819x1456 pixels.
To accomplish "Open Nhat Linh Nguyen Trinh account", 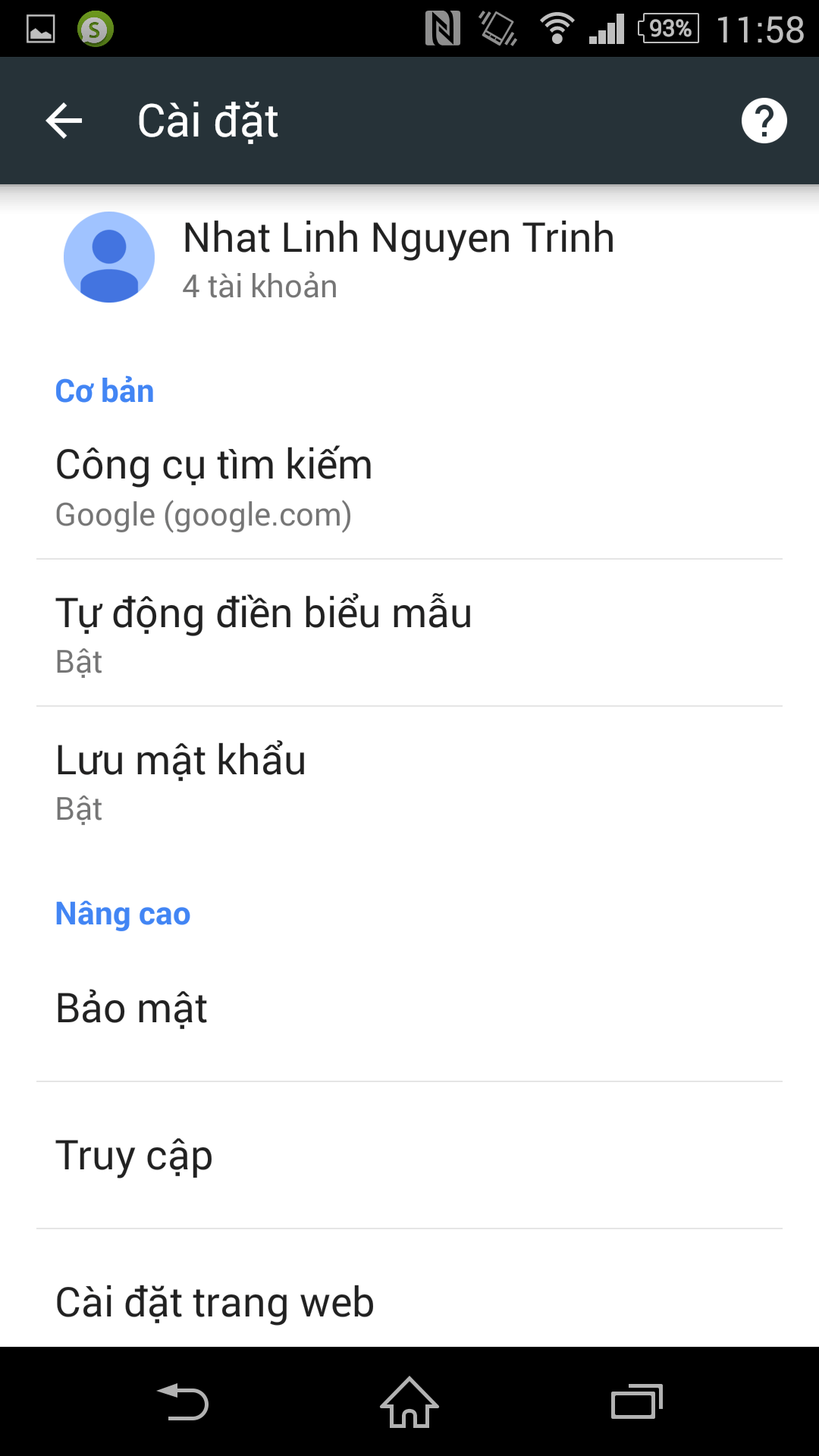I will (x=409, y=258).
